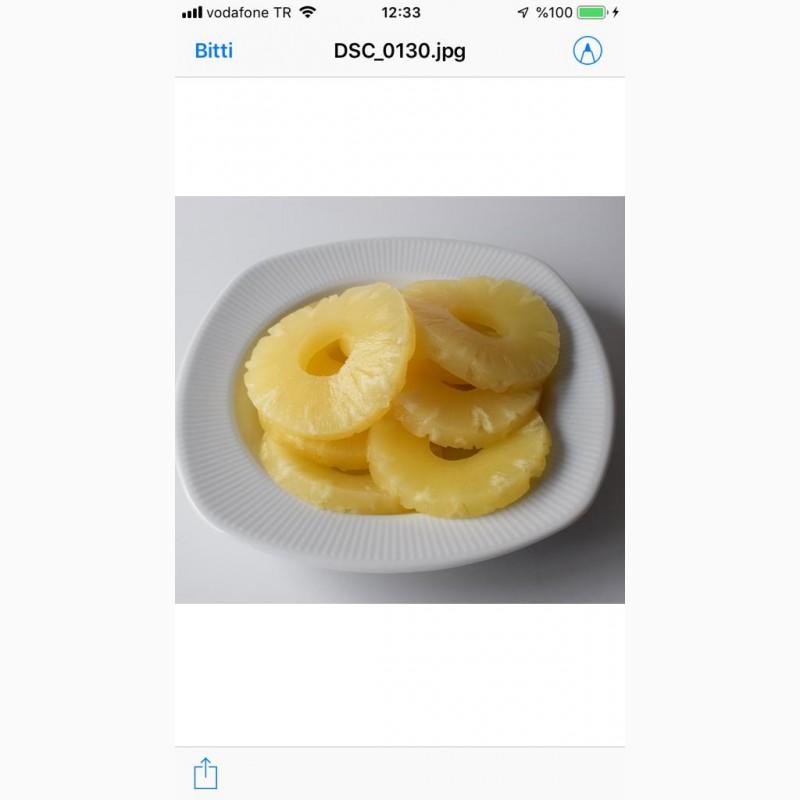
Task: Share the DSC_0130.jpg image
Action: tap(205, 772)
